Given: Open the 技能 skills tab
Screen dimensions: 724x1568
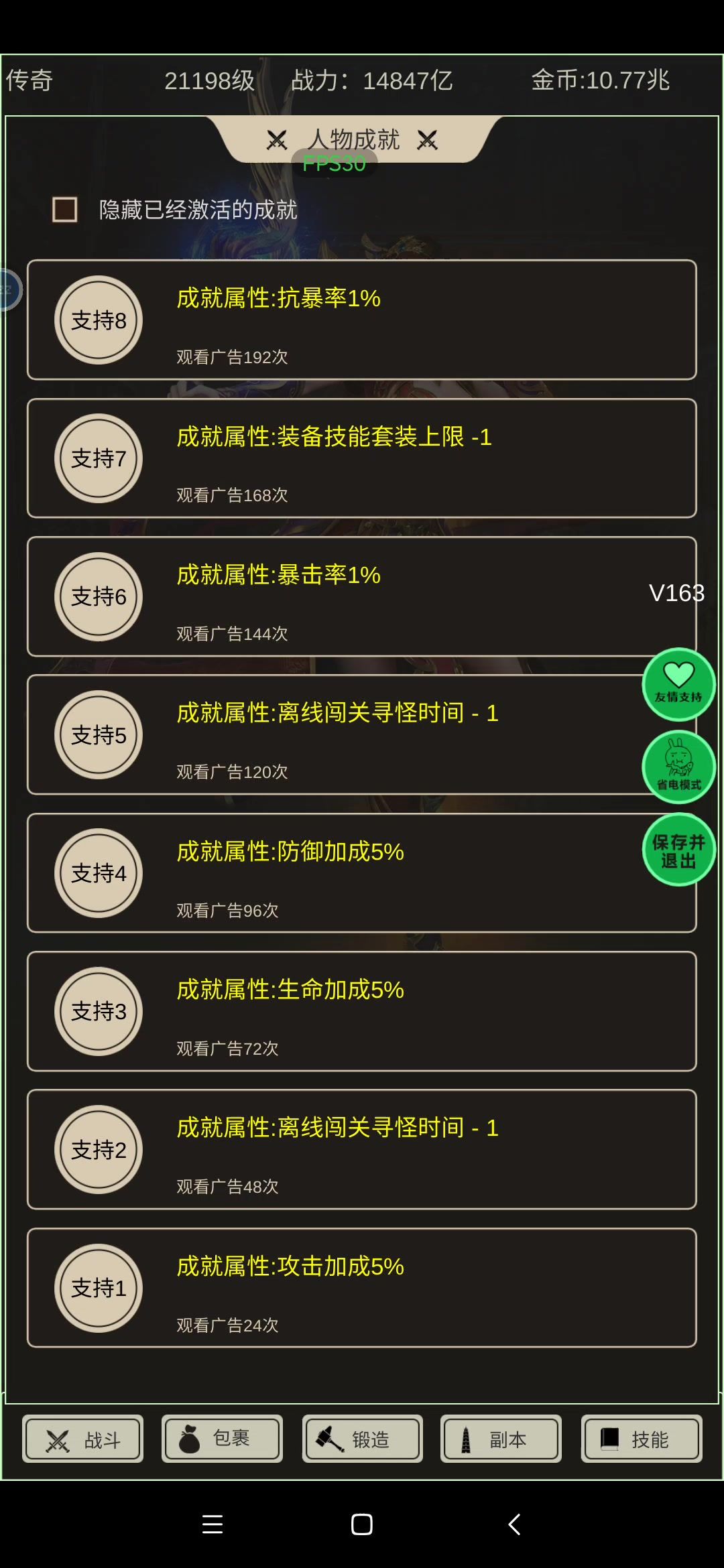Looking at the screenshot, I should click(x=642, y=1439).
